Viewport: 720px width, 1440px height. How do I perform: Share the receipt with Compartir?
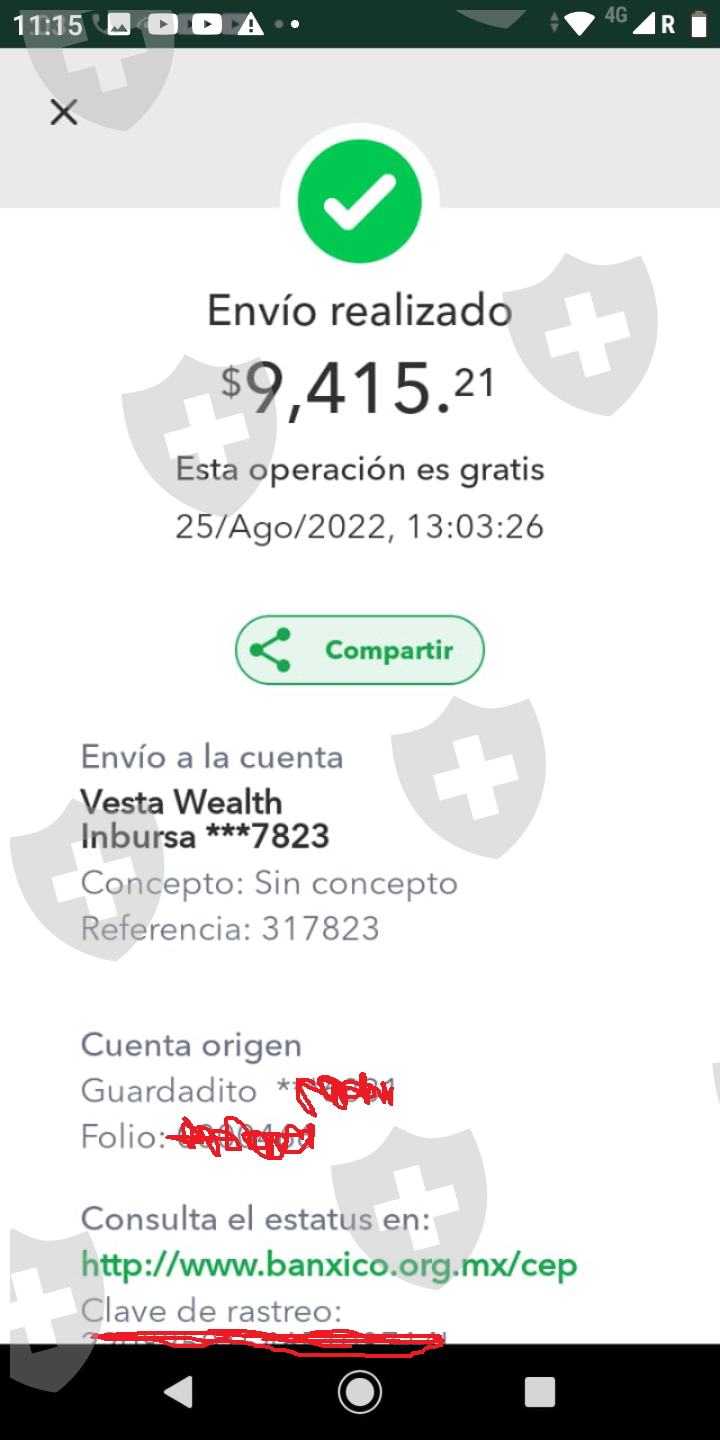(x=360, y=650)
